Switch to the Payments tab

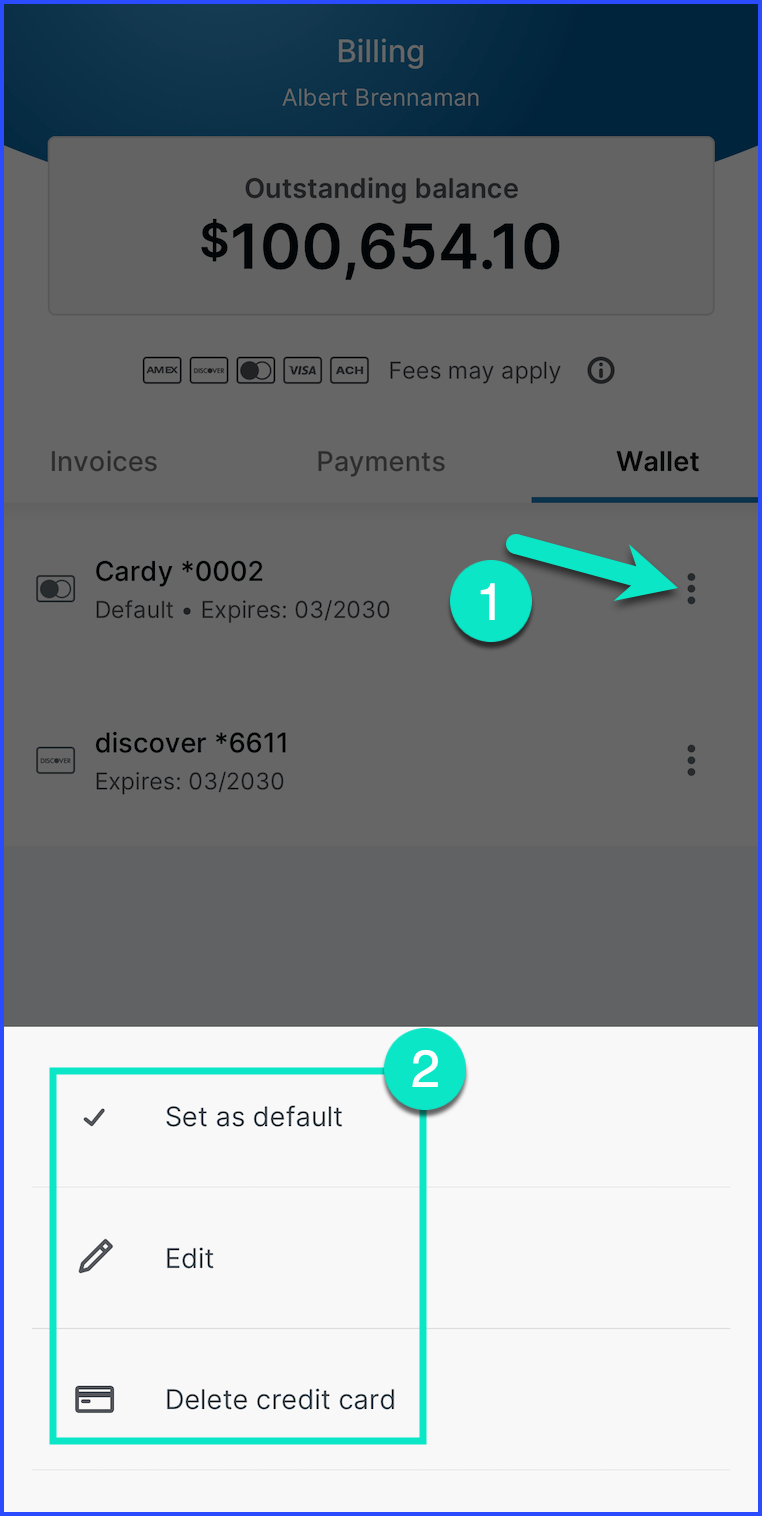tap(381, 462)
